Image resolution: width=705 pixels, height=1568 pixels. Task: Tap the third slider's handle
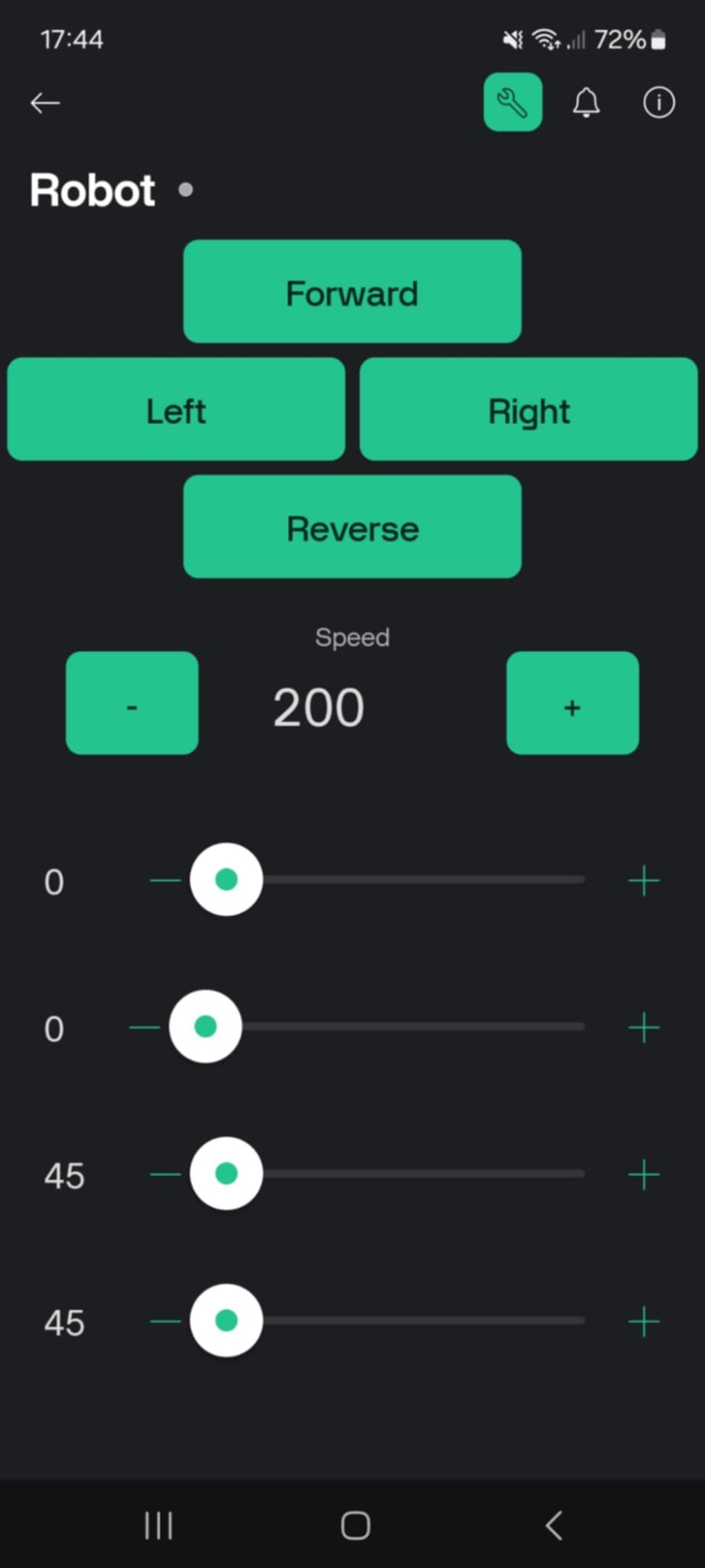click(226, 1174)
